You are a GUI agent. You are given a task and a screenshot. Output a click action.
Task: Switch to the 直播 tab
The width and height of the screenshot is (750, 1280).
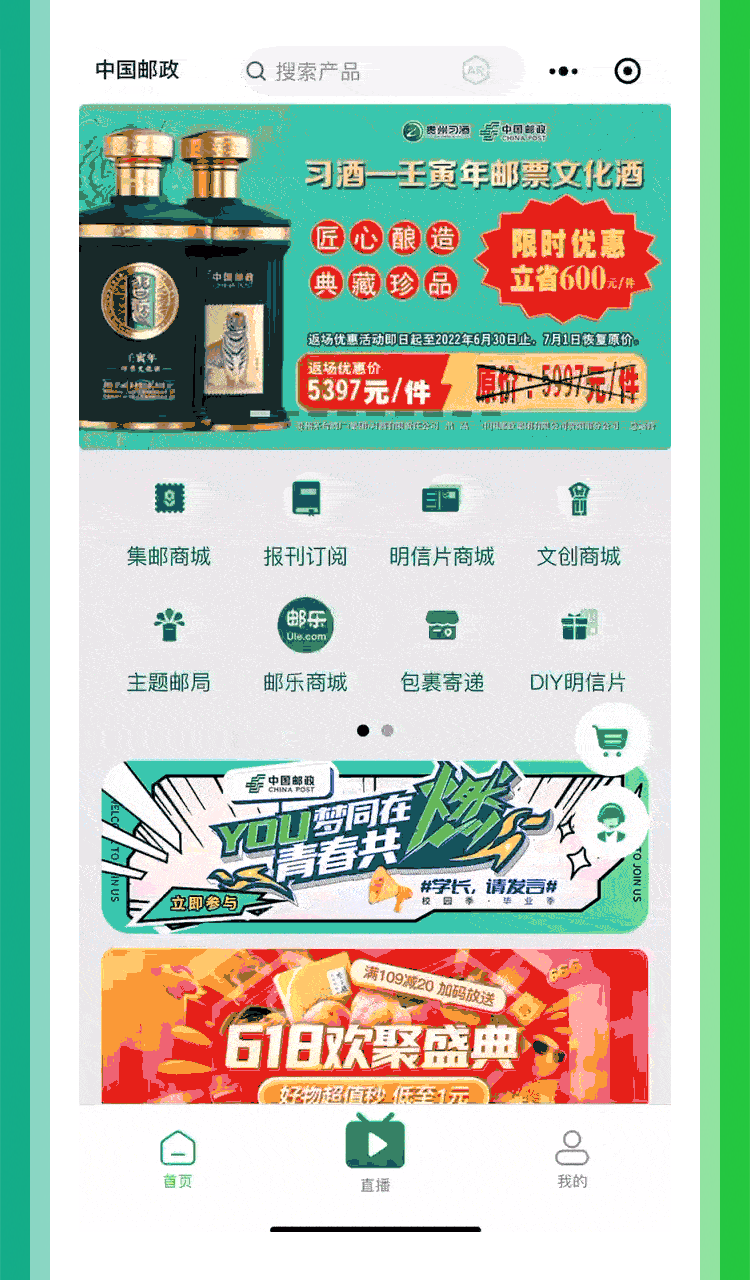click(x=375, y=1154)
